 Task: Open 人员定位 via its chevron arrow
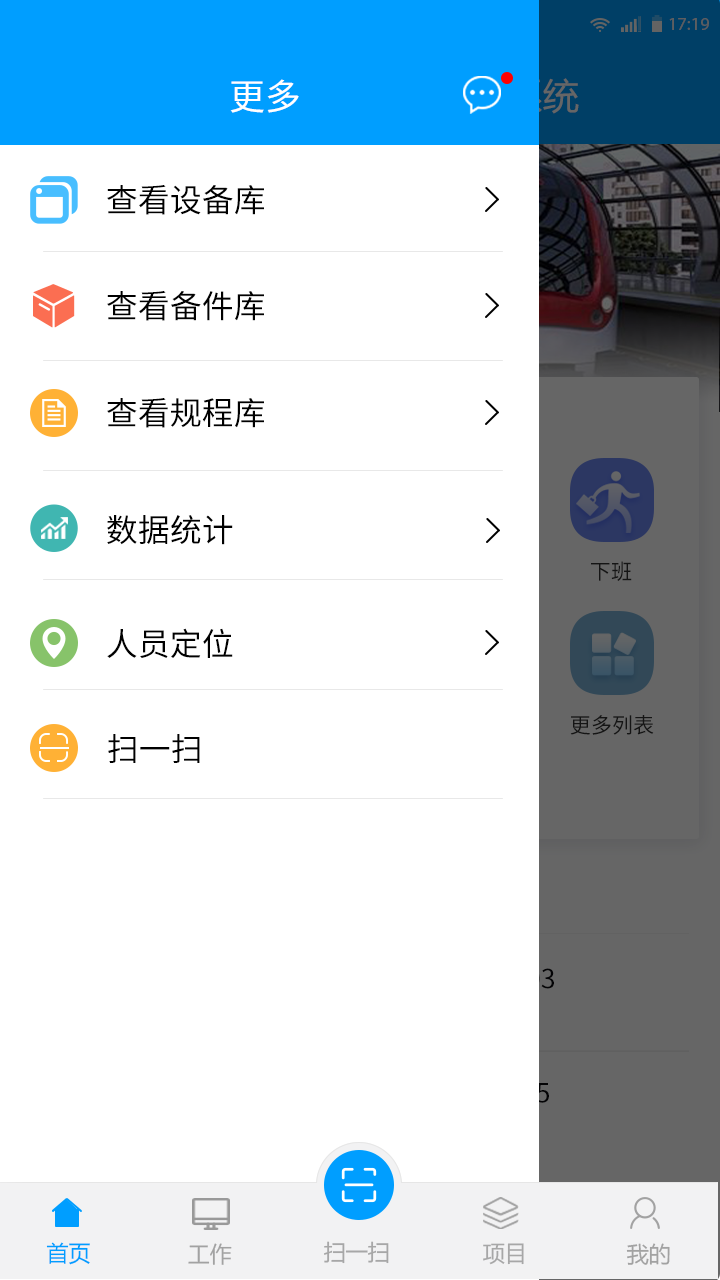pyautogui.click(x=491, y=643)
